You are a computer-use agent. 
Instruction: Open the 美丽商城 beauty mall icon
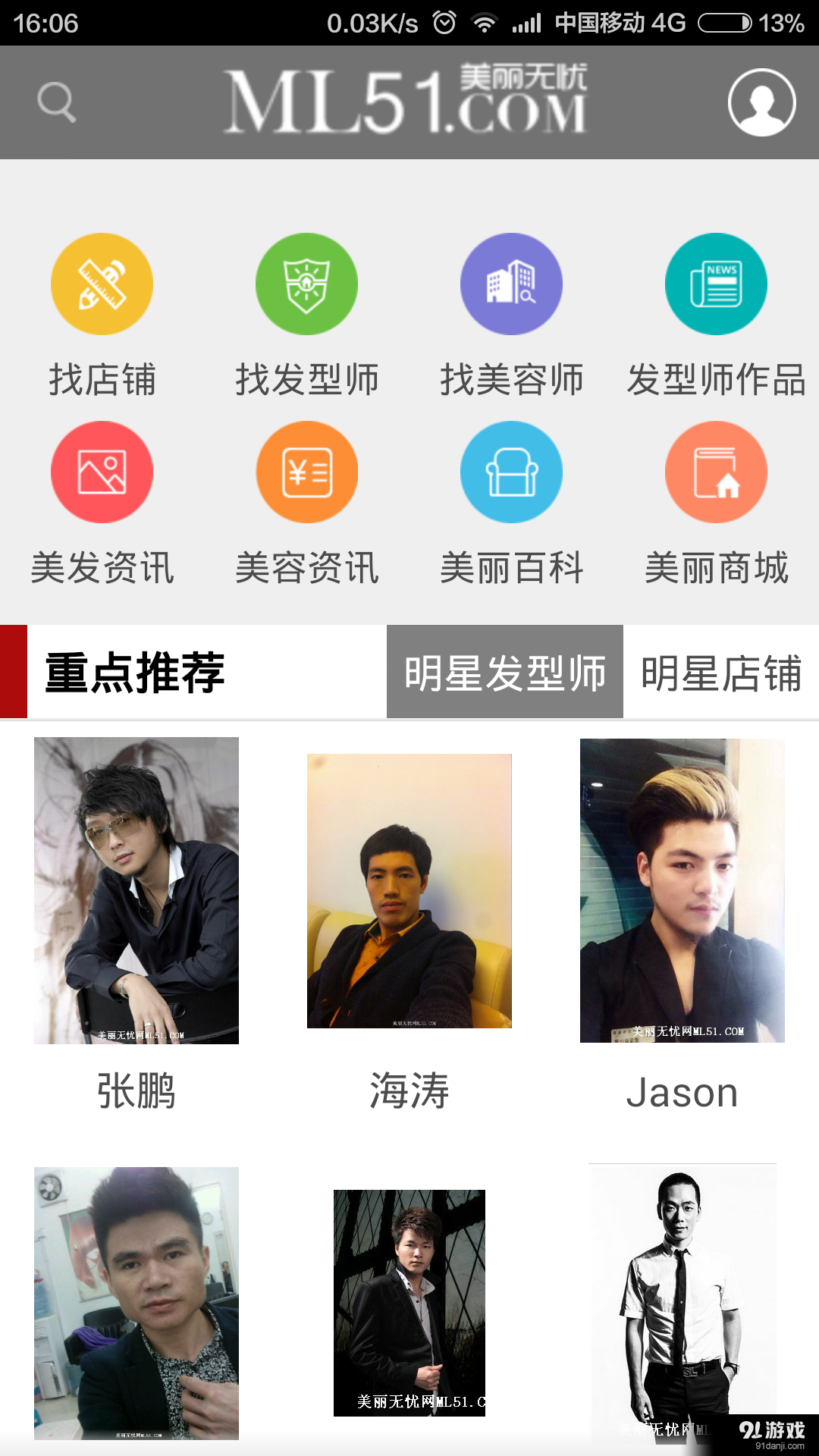pos(716,471)
